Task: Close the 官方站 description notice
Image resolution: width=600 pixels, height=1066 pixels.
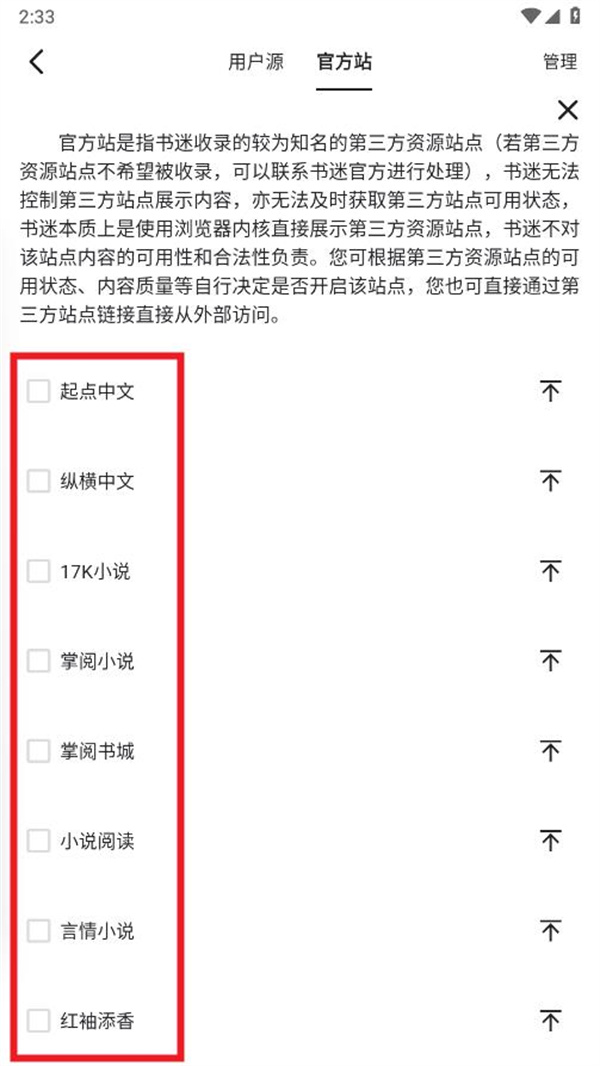Action: tap(567, 110)
